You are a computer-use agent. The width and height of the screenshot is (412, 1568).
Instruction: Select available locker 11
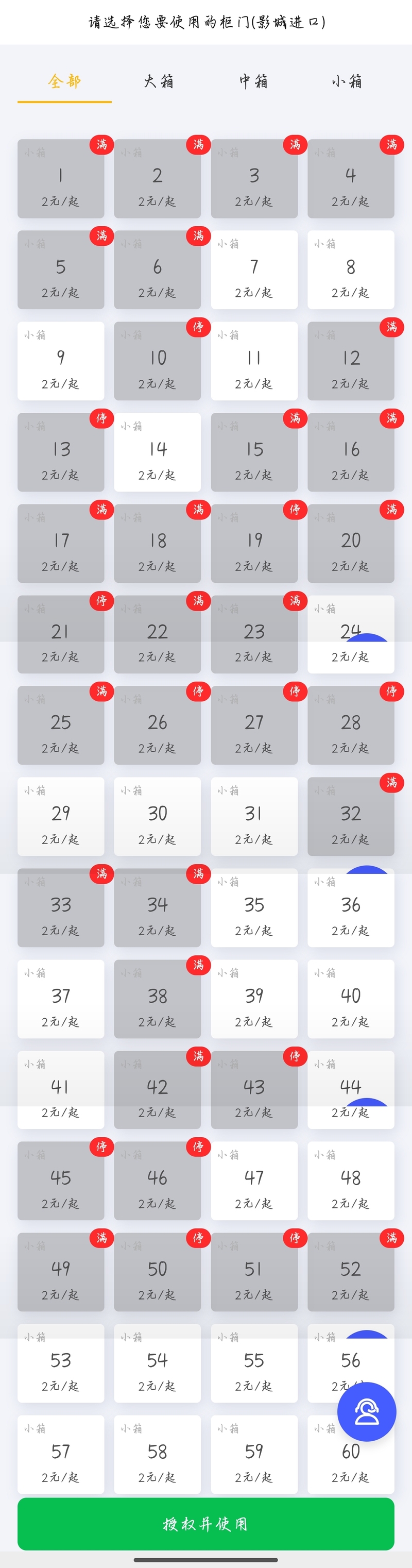[x=254, y=361]
